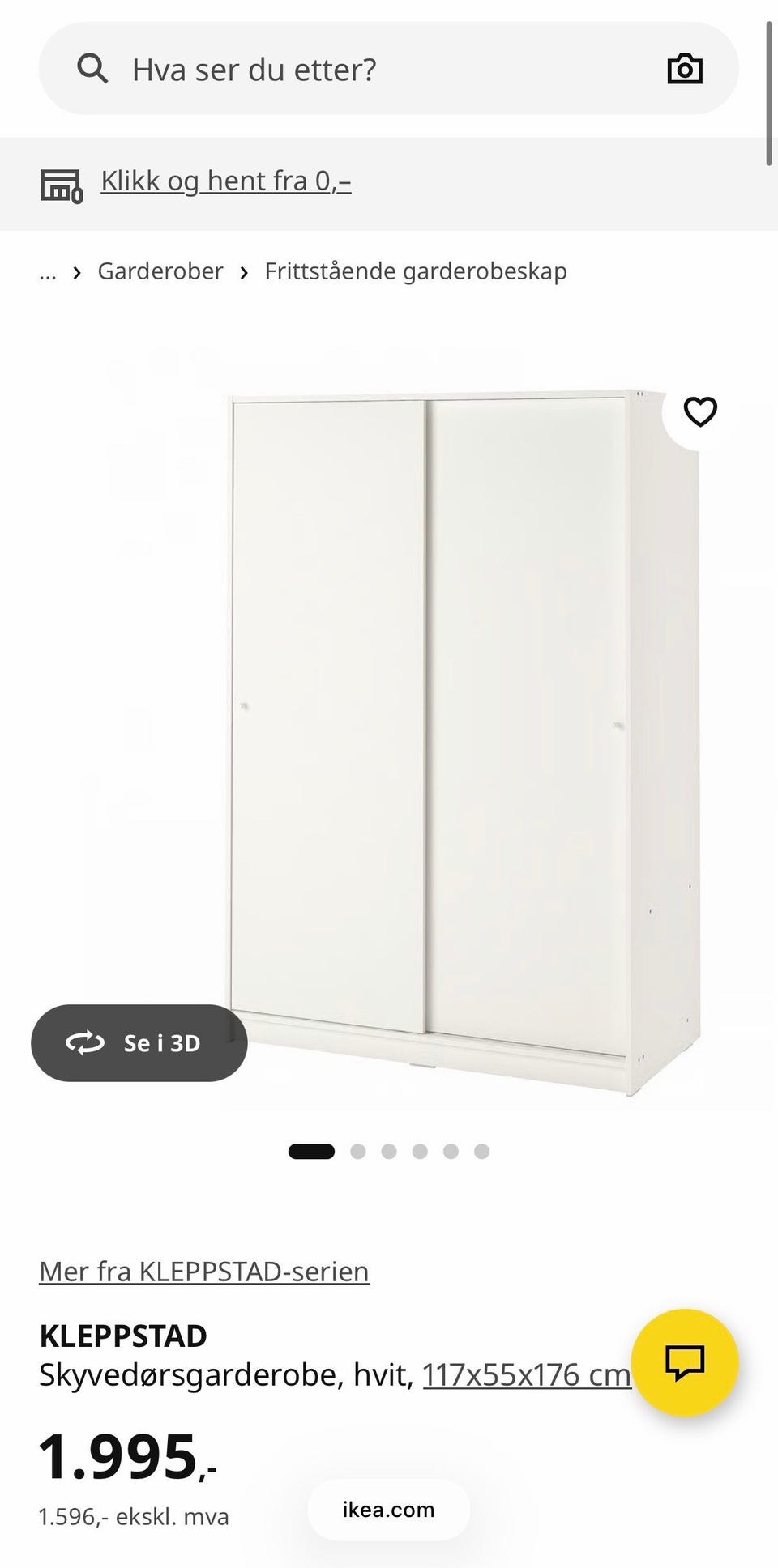Add the wardrobe to favorites with the heart
The width and height of the screenshot is (778, 1568).
pos(701,411)
